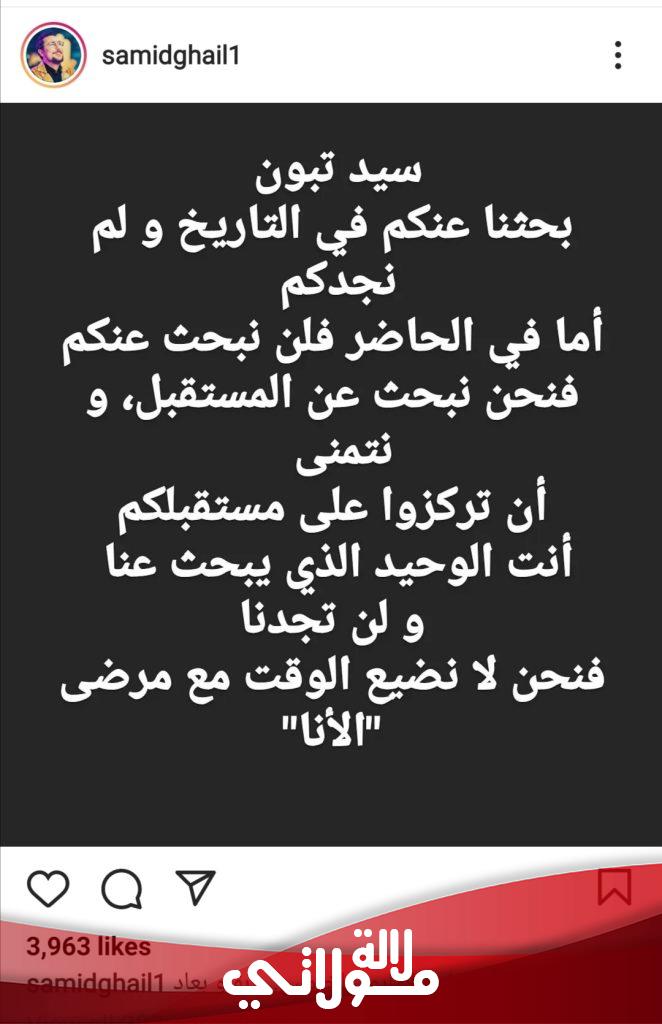Like this post with the heart icon

[49, 888]
